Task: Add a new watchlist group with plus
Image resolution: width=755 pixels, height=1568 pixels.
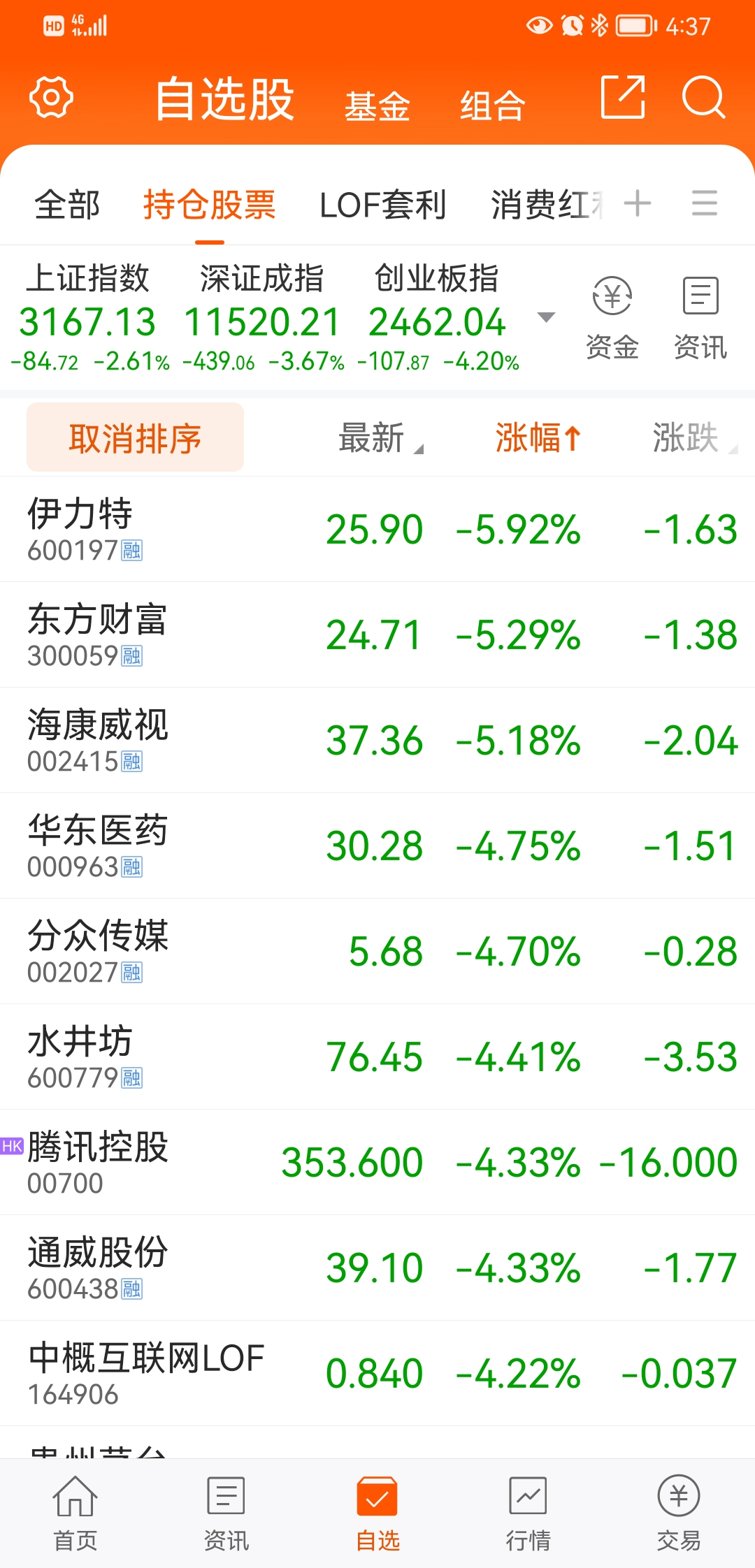Action: tap(637, 204)
